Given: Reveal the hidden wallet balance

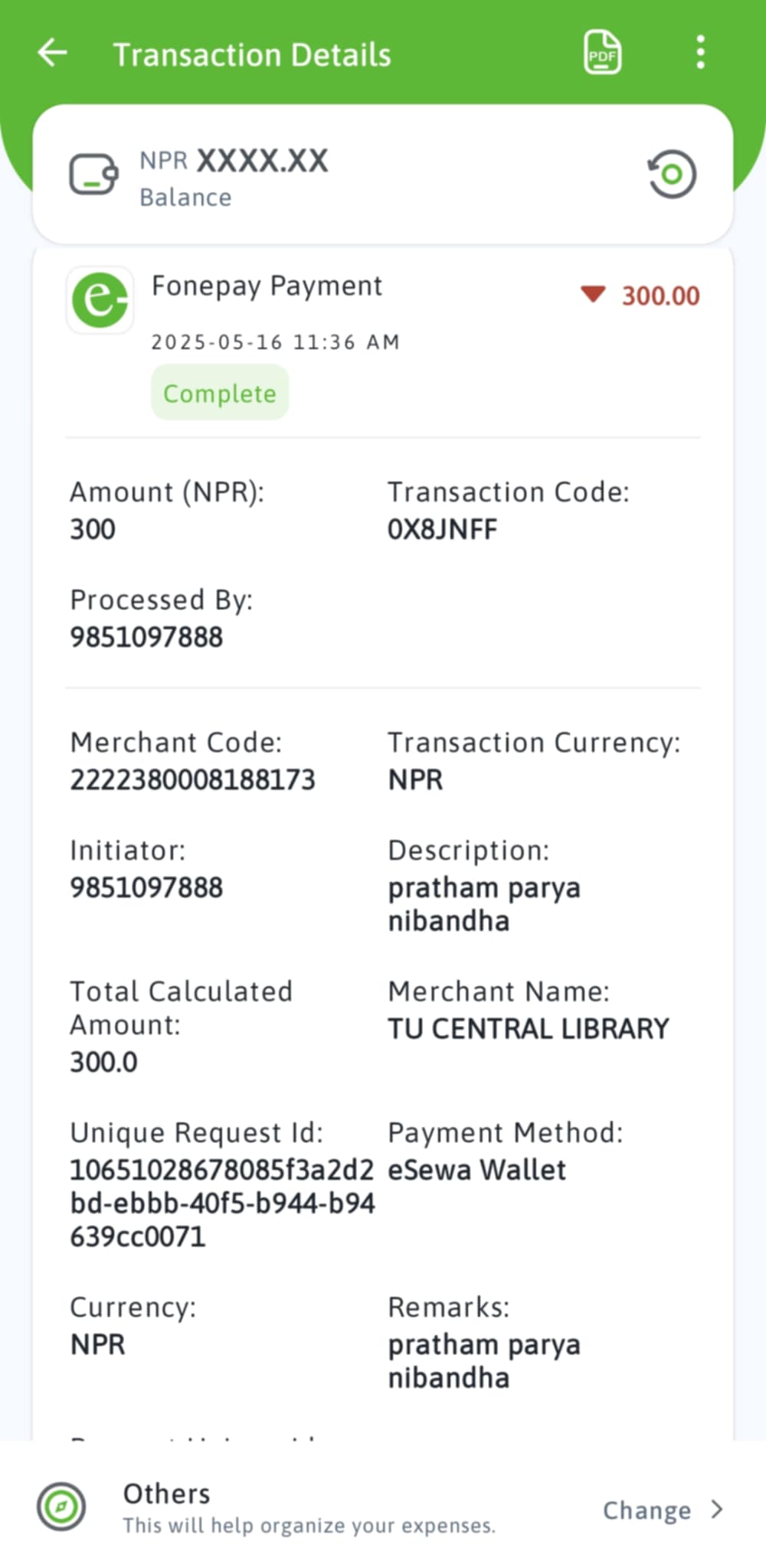Looking at the screenshot, I should [672, 175].
